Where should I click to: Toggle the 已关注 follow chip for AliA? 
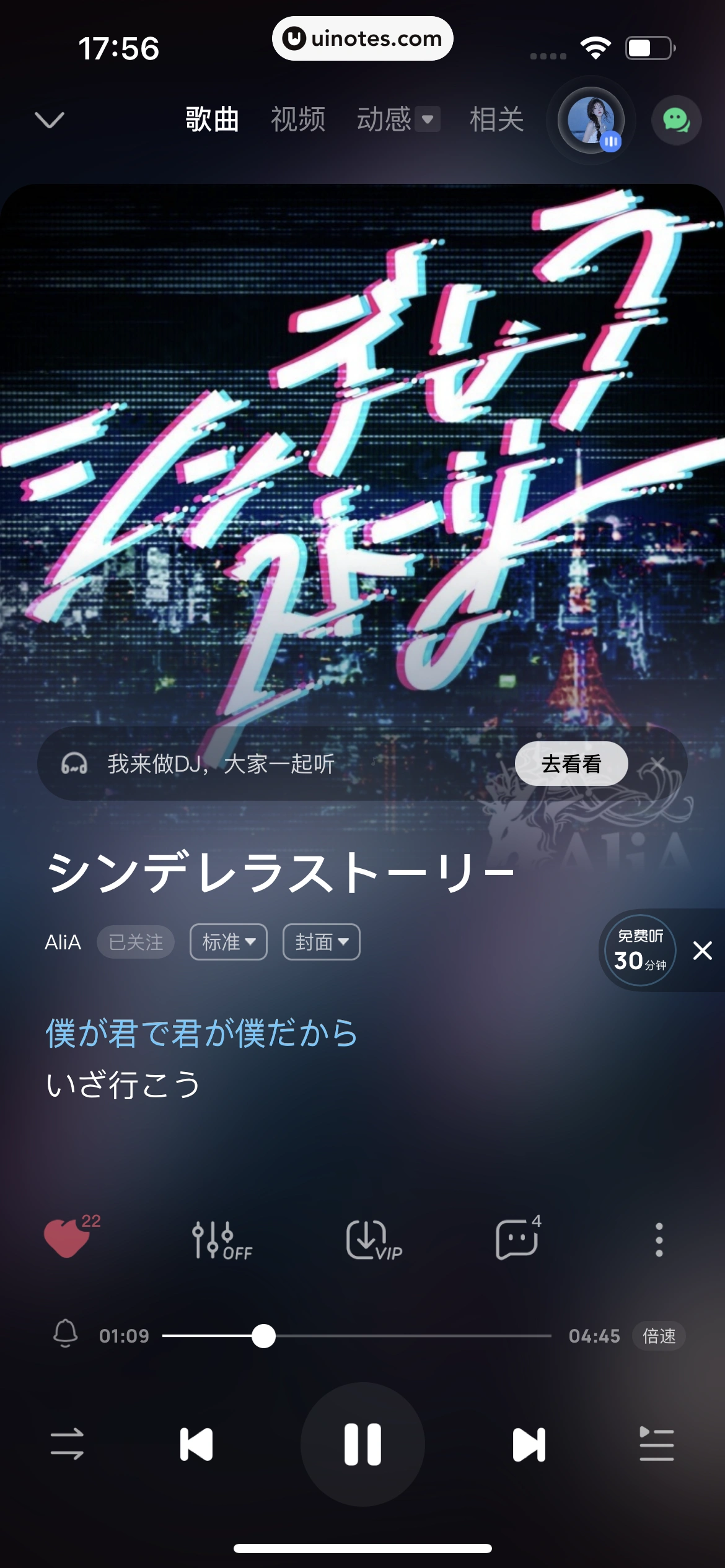pyautogui.click(x=136, y=942)
